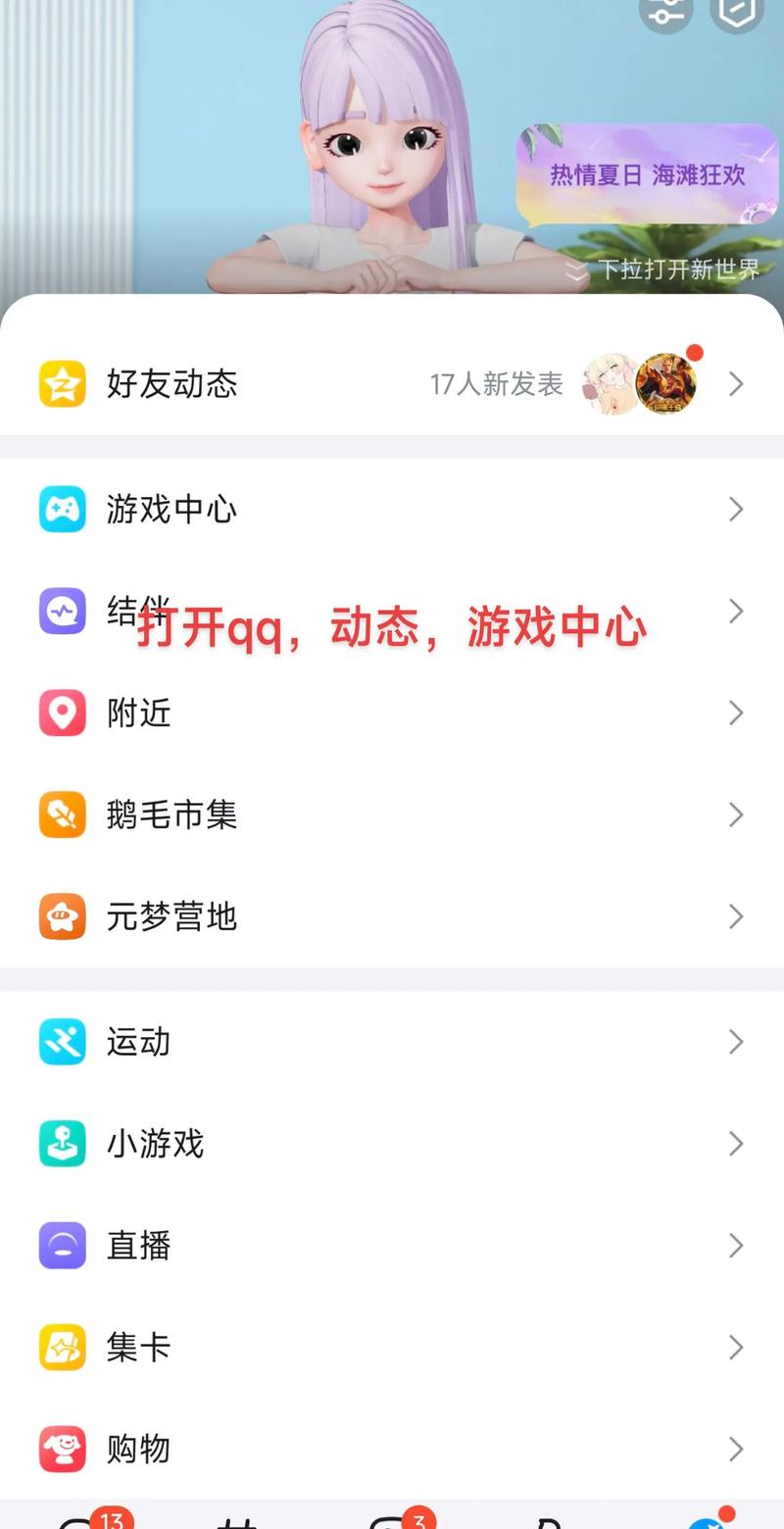Open the 游戏中心 (Game Center) icon
784x1529 pixels.
point(62,509)
